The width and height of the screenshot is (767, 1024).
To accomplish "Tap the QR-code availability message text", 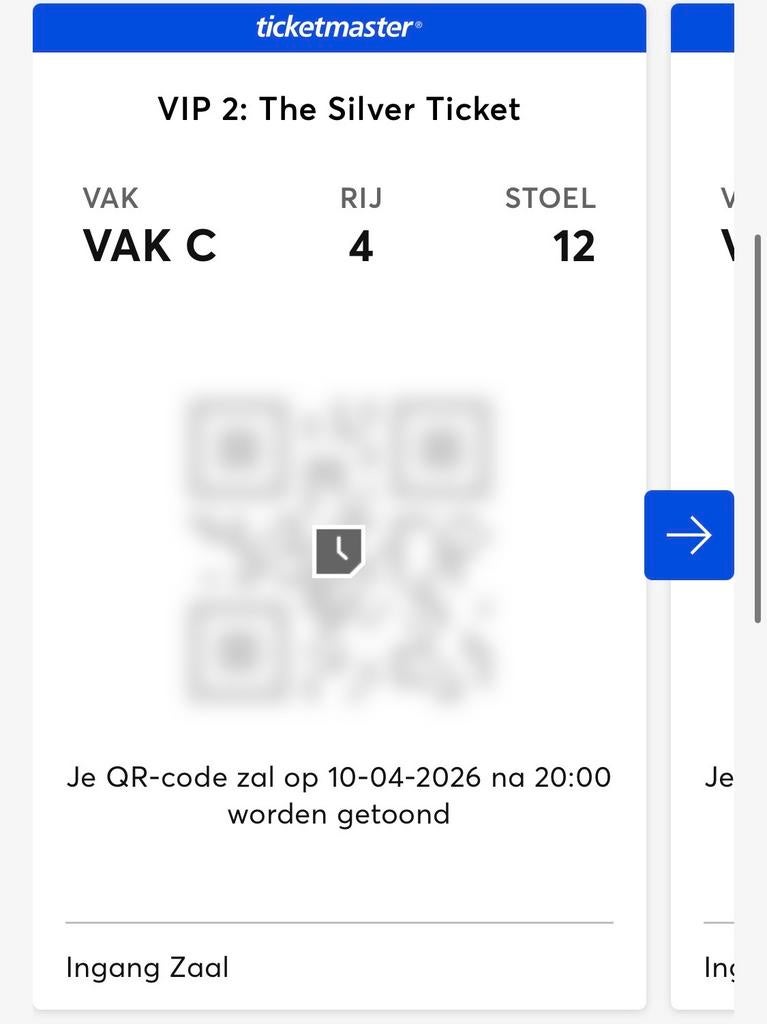I will 339,794.
